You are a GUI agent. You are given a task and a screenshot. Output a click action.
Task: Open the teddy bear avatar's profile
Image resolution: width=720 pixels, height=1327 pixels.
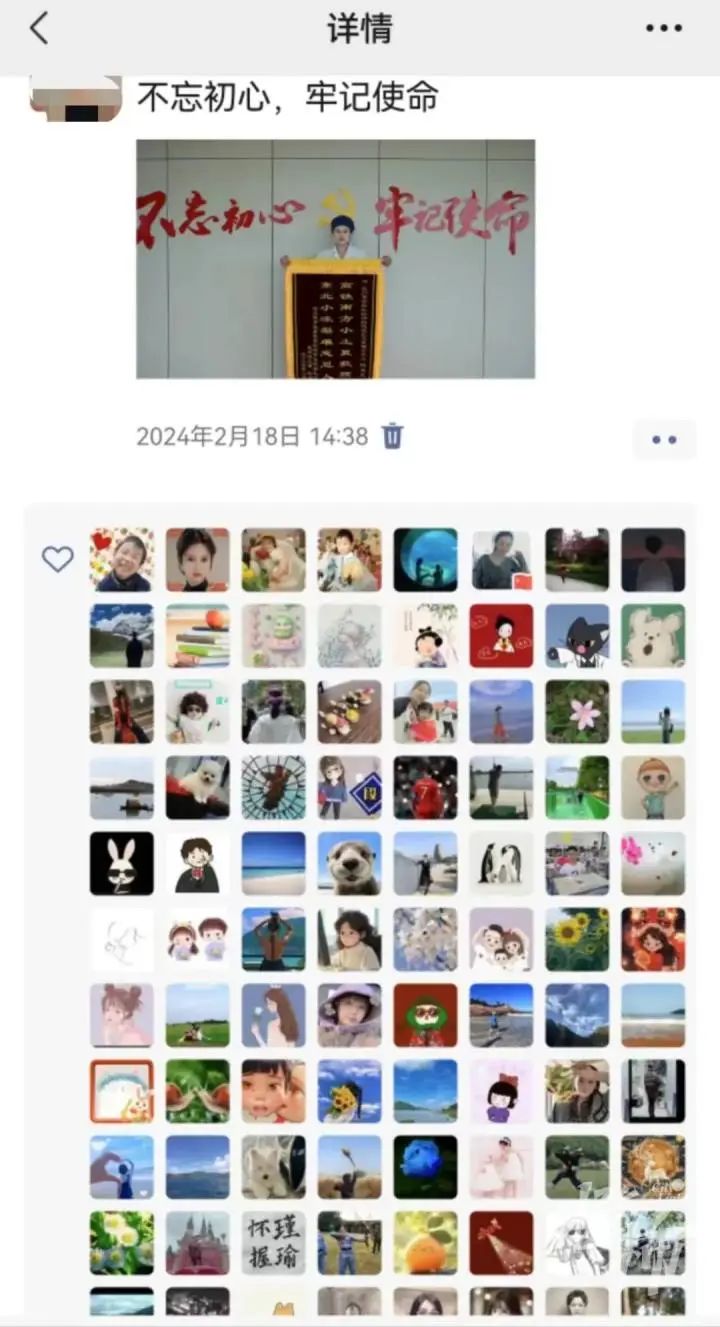coord(653,635)
